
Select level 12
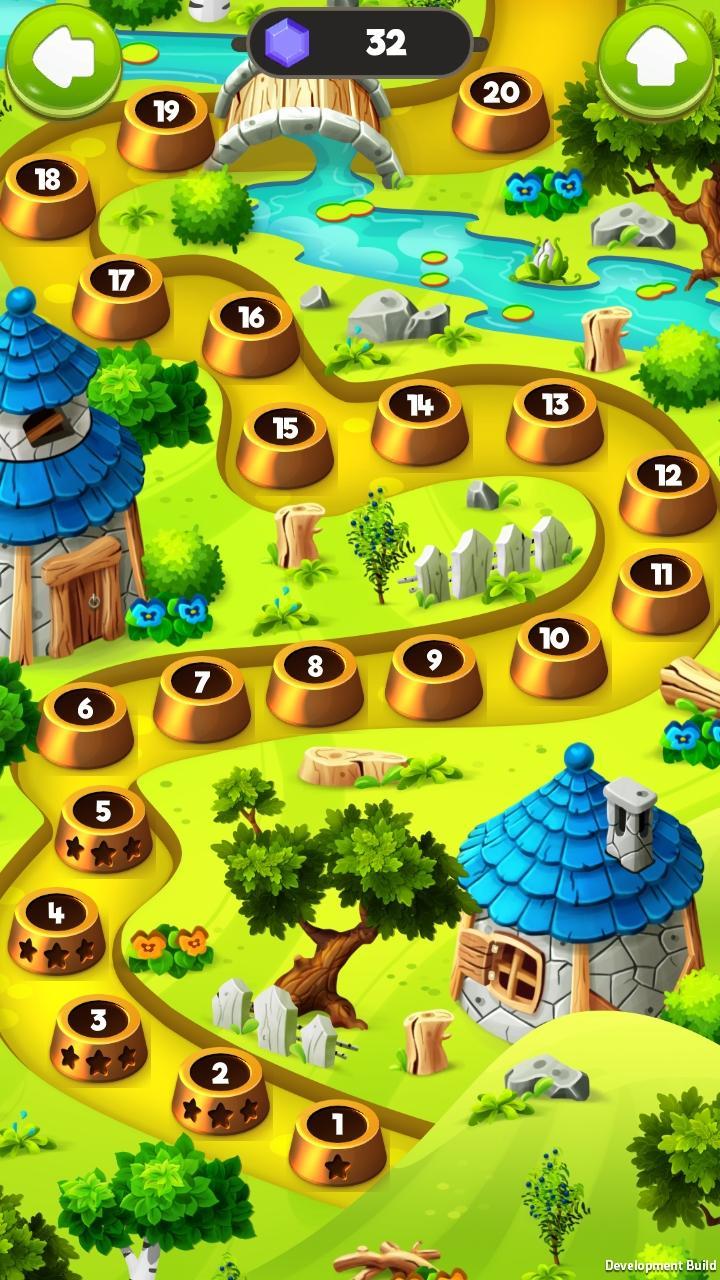[x=667, y=489]
